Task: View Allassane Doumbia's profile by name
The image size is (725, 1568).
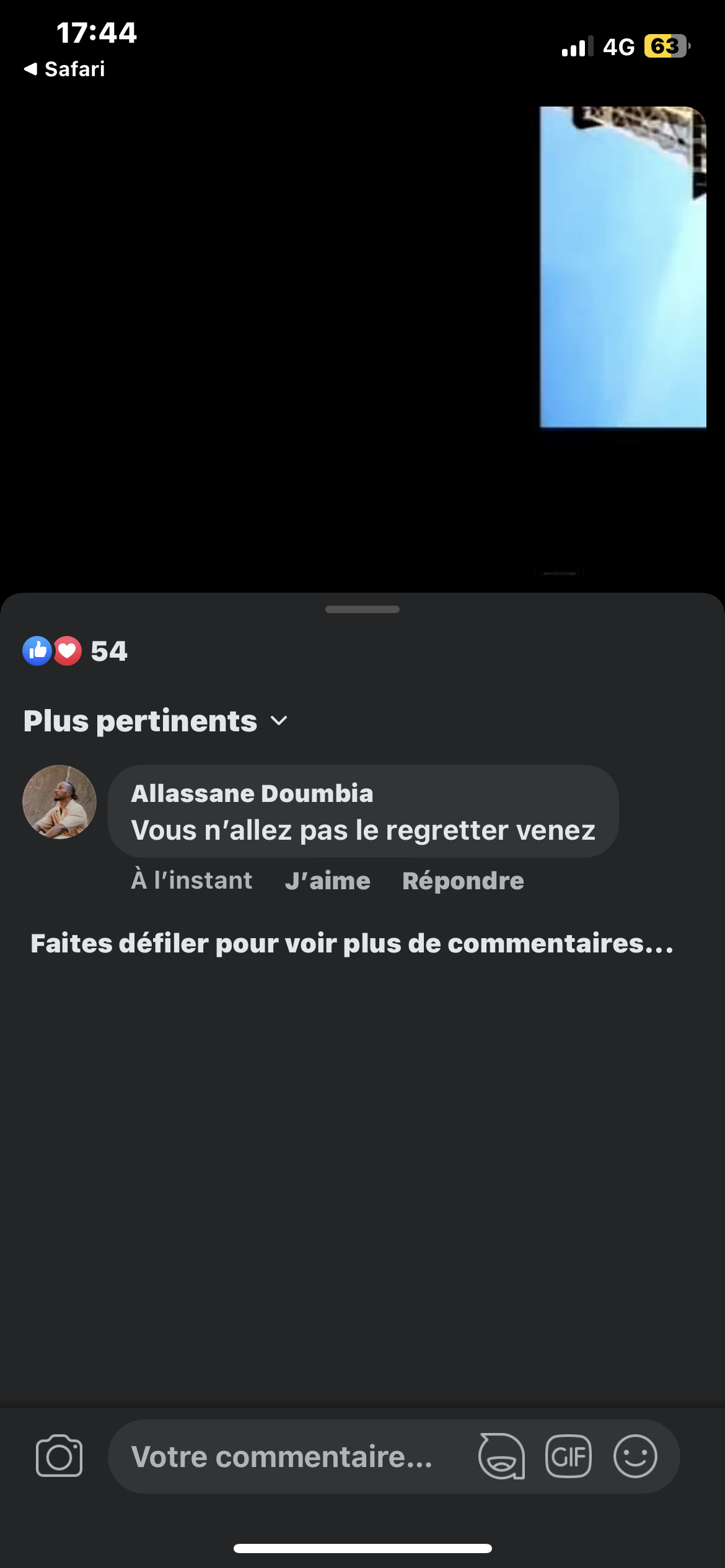Action: click(x=252, y=793)
